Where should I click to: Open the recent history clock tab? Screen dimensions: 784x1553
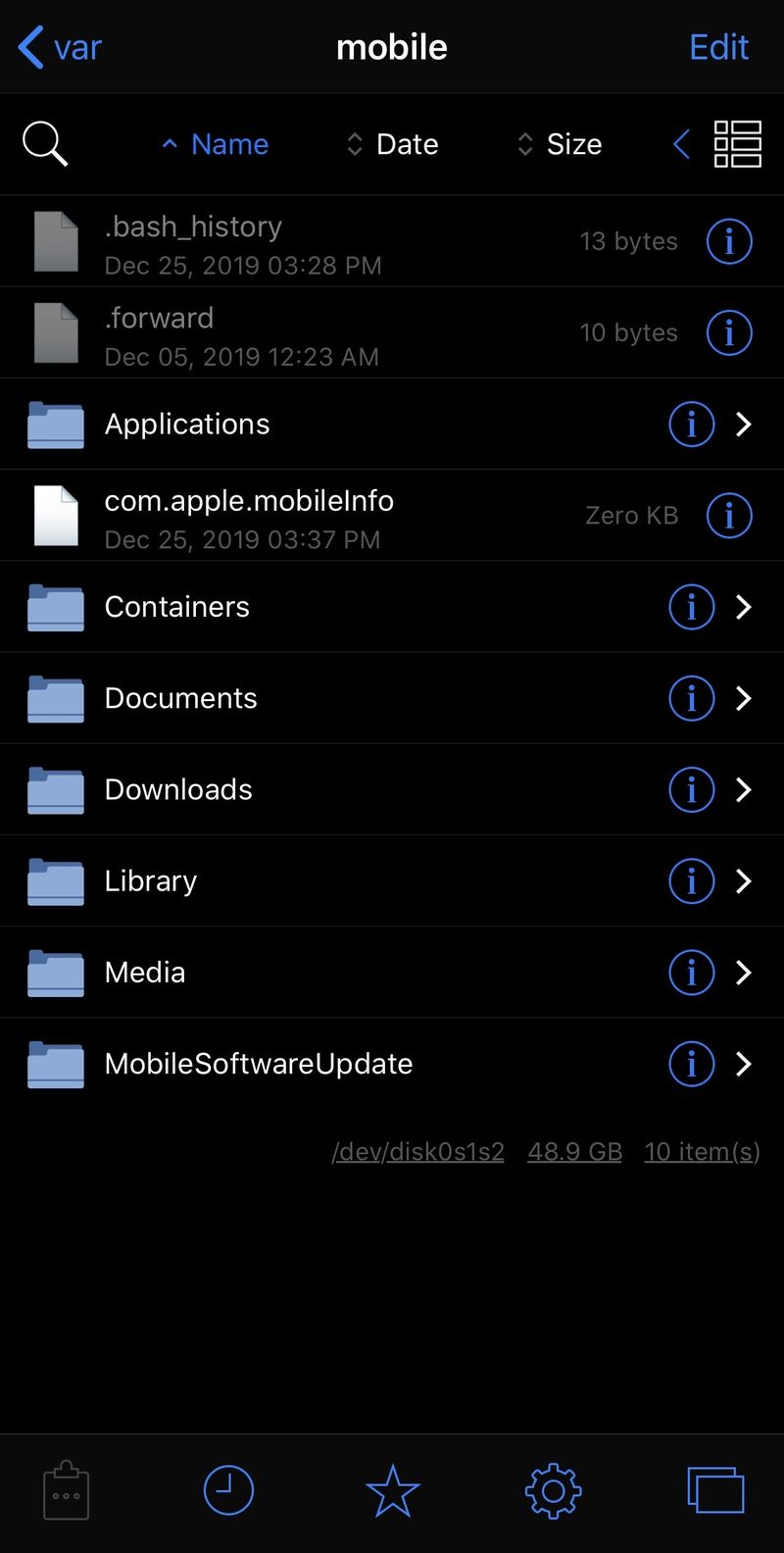click(x=228, y=1490)
